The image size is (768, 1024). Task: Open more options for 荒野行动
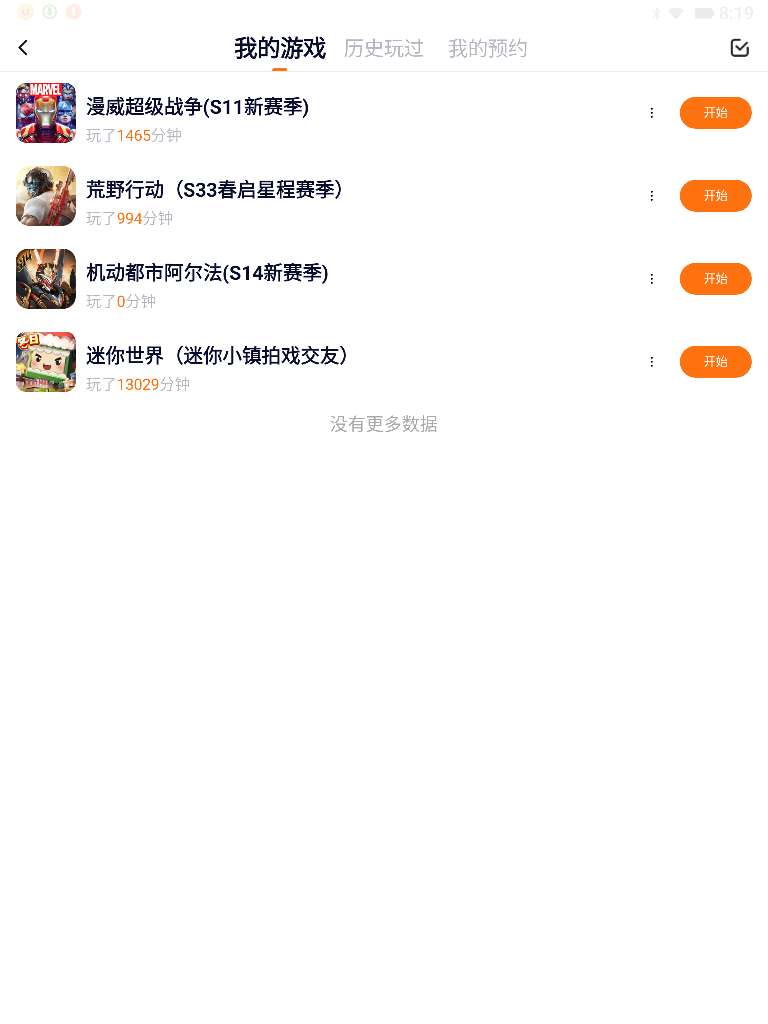(652, 196)
